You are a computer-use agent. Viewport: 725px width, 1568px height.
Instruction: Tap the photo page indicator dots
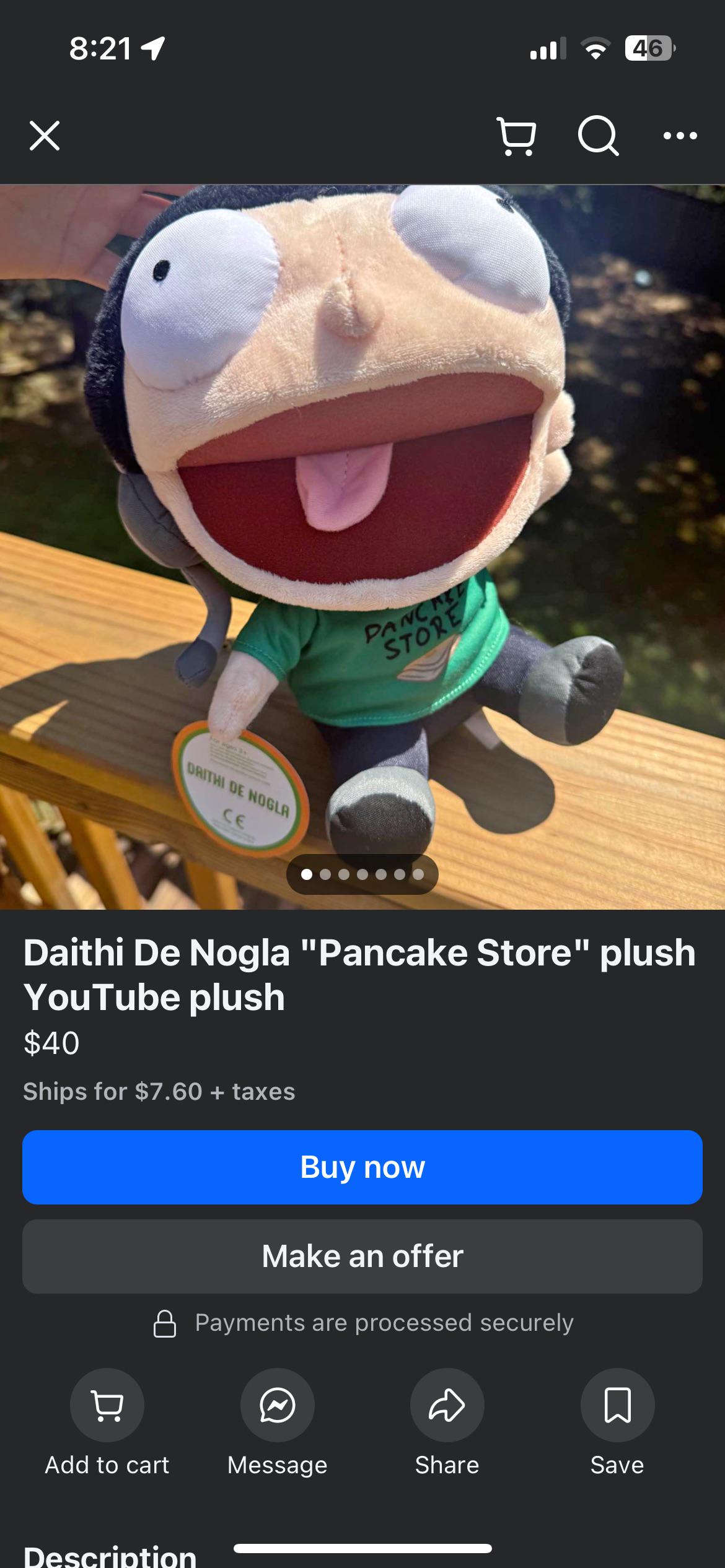tap(362, 874)
